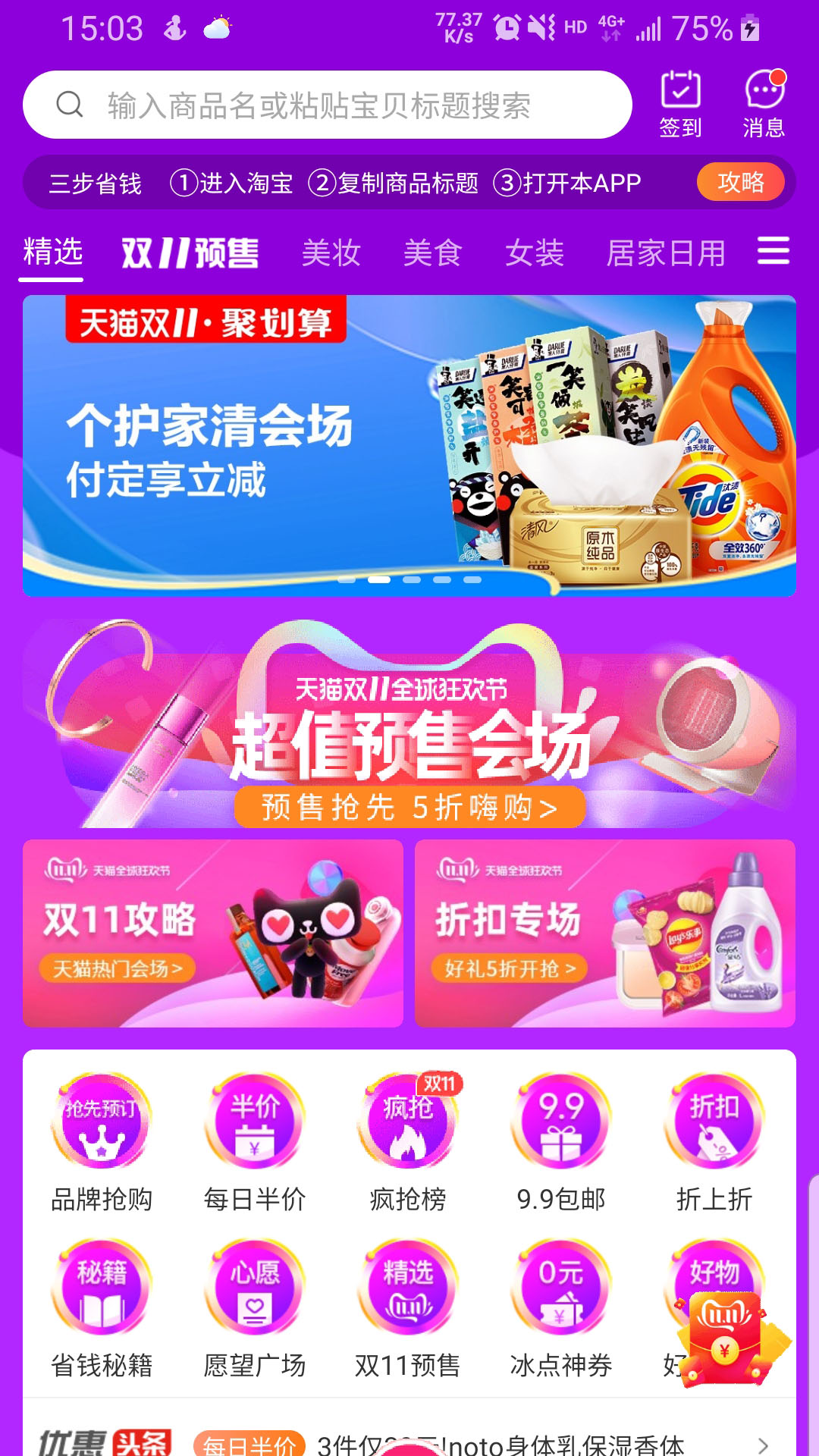
Task: Go to the 女装 tab
Action: click(x=535, y=253)
